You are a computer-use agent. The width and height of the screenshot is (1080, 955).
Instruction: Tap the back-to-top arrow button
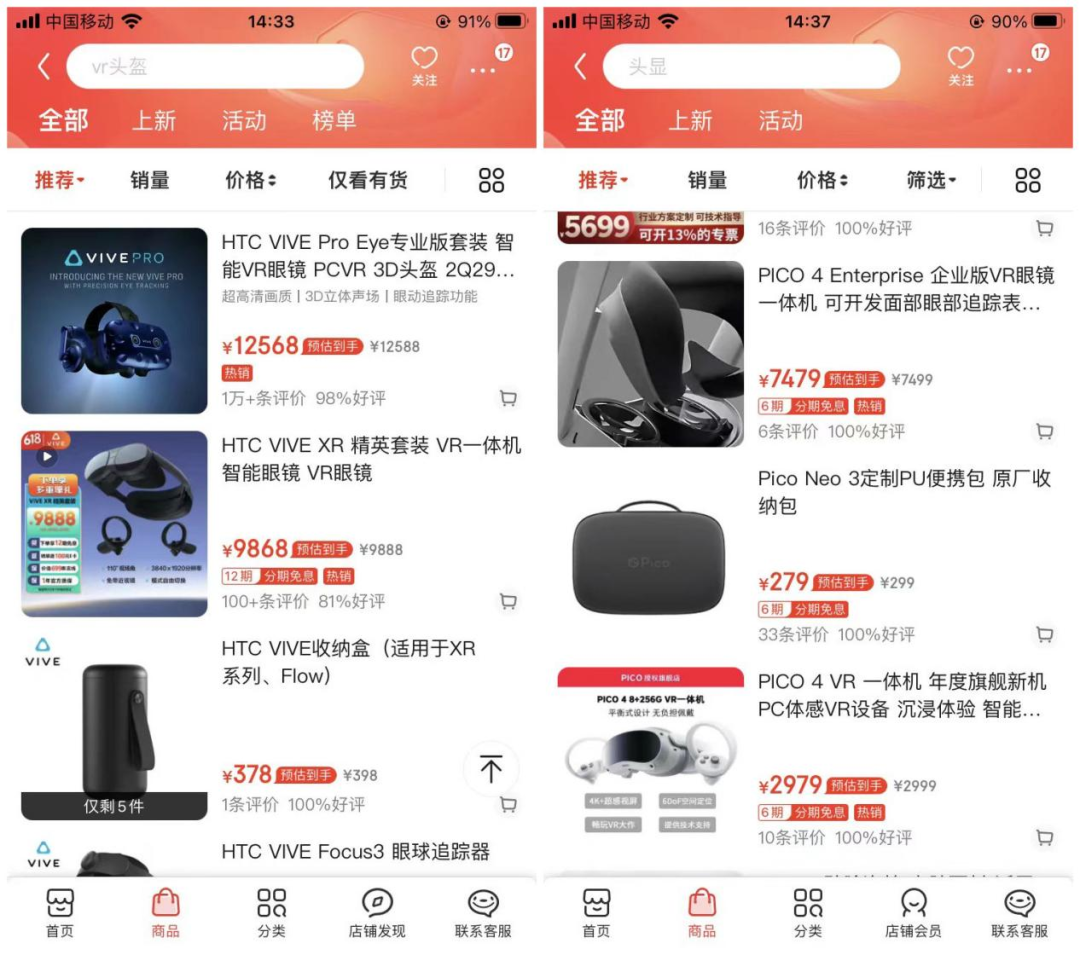490,769
